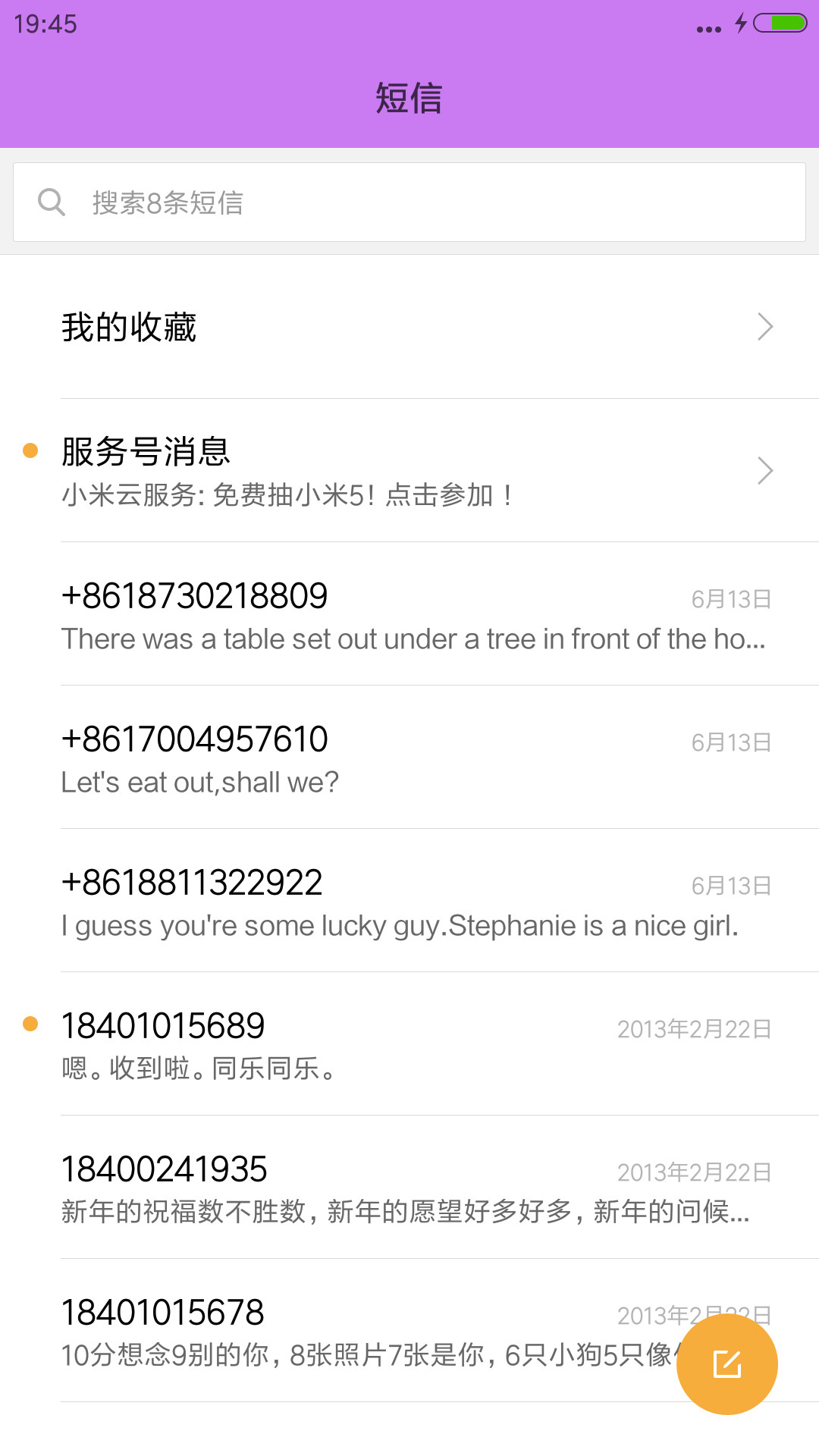Open 服务号消息 service messages
Screen dimensions: 819x1456
click(x=409, y=471)
